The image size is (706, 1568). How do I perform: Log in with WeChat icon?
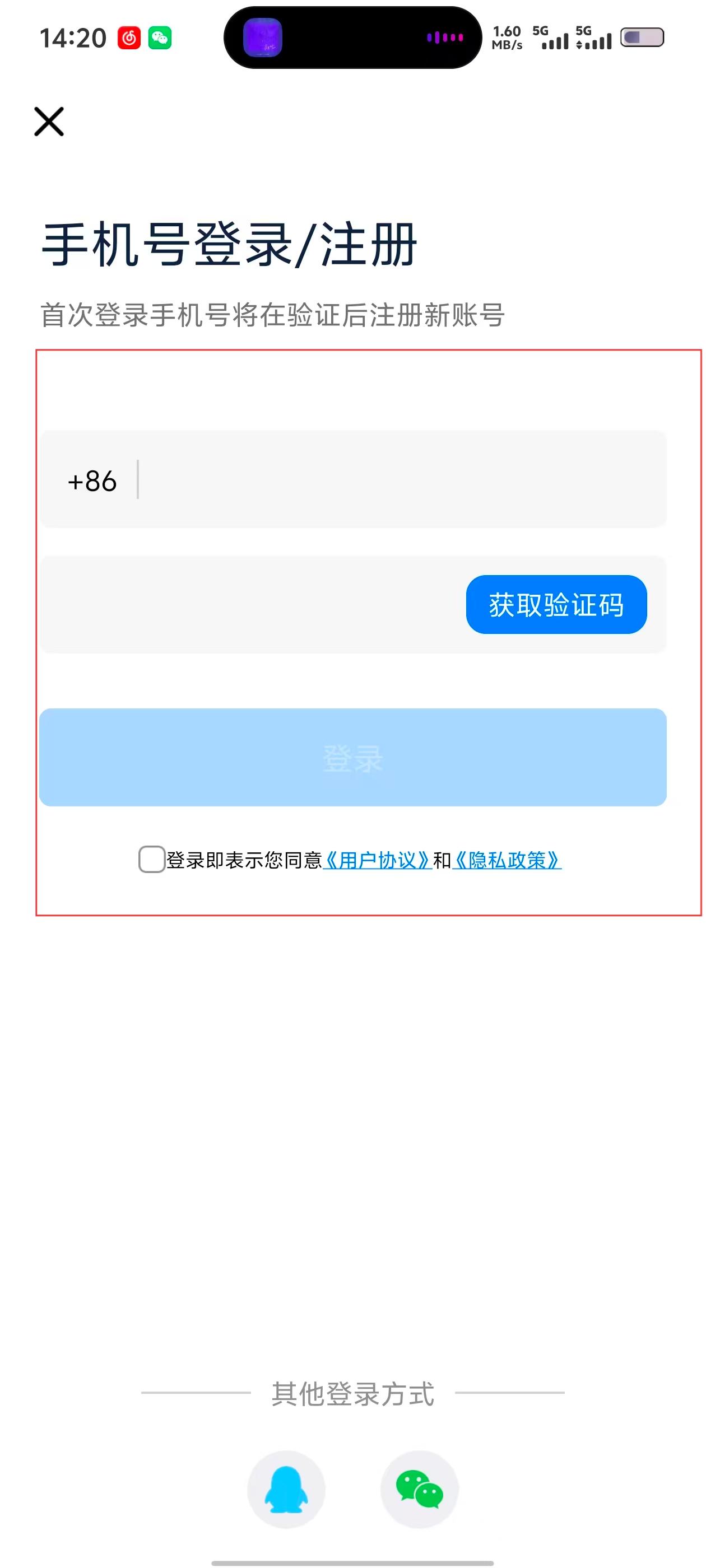click(x=419, y=1489)
